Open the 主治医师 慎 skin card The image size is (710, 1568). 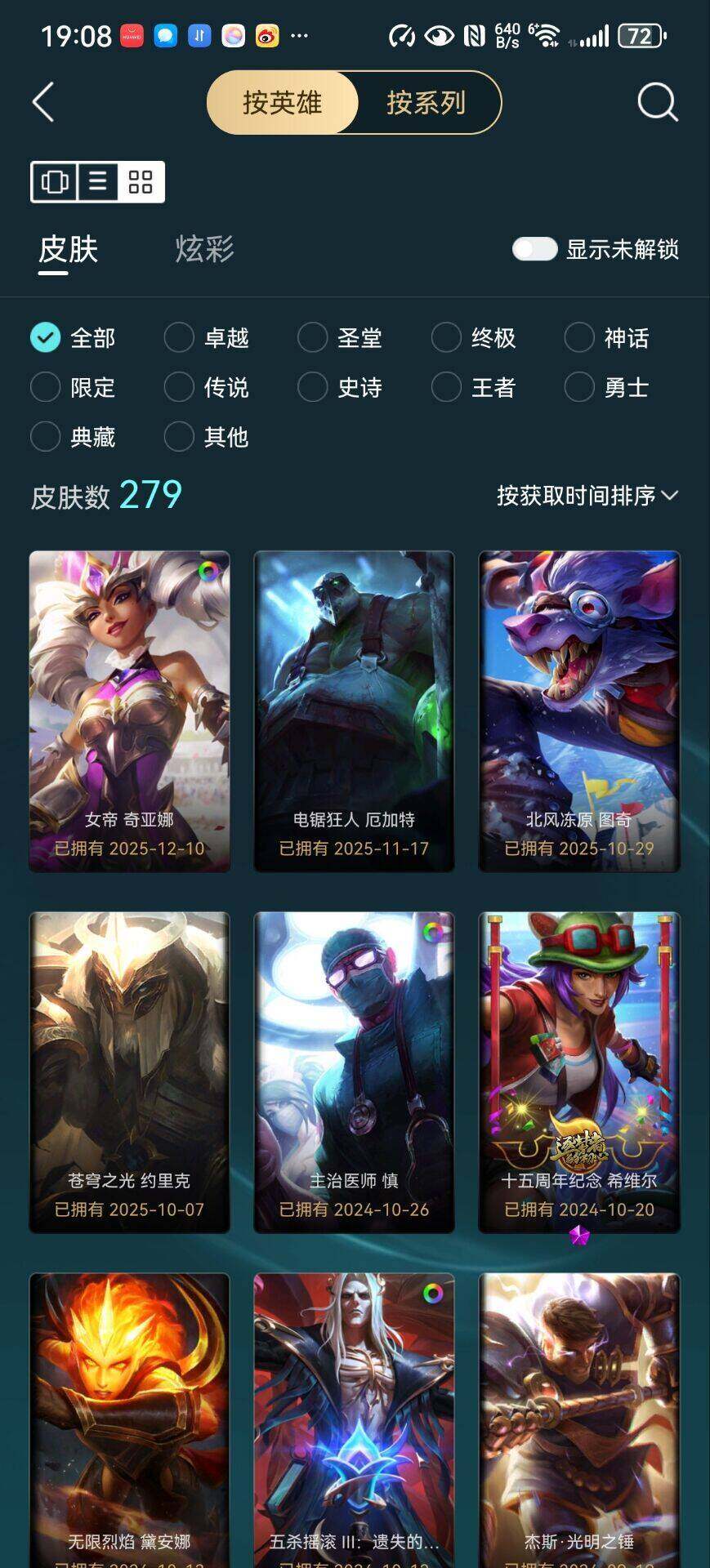[354, 1071]
